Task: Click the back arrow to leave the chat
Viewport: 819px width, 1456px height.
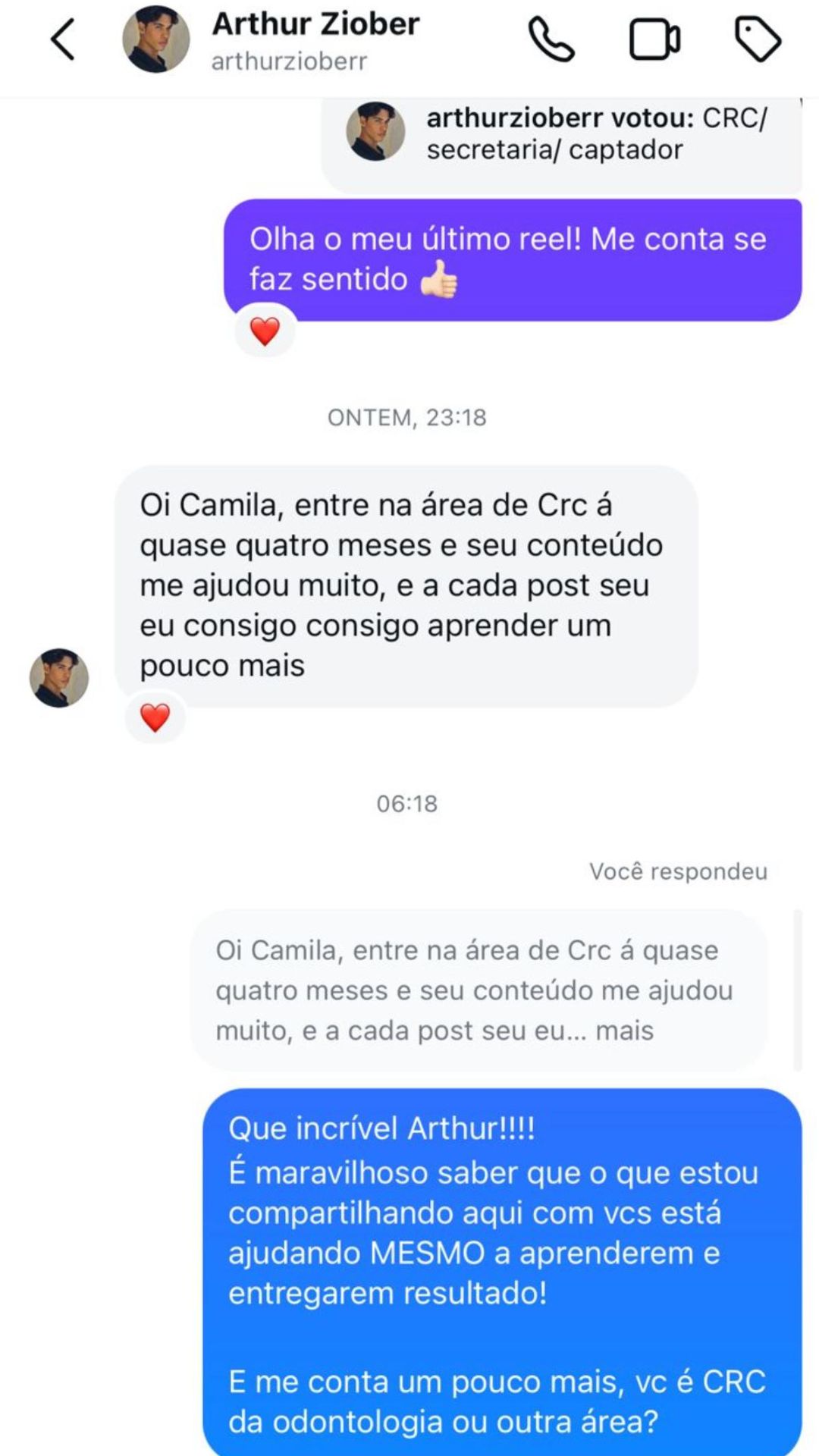Action: click(x=61, y=39)
